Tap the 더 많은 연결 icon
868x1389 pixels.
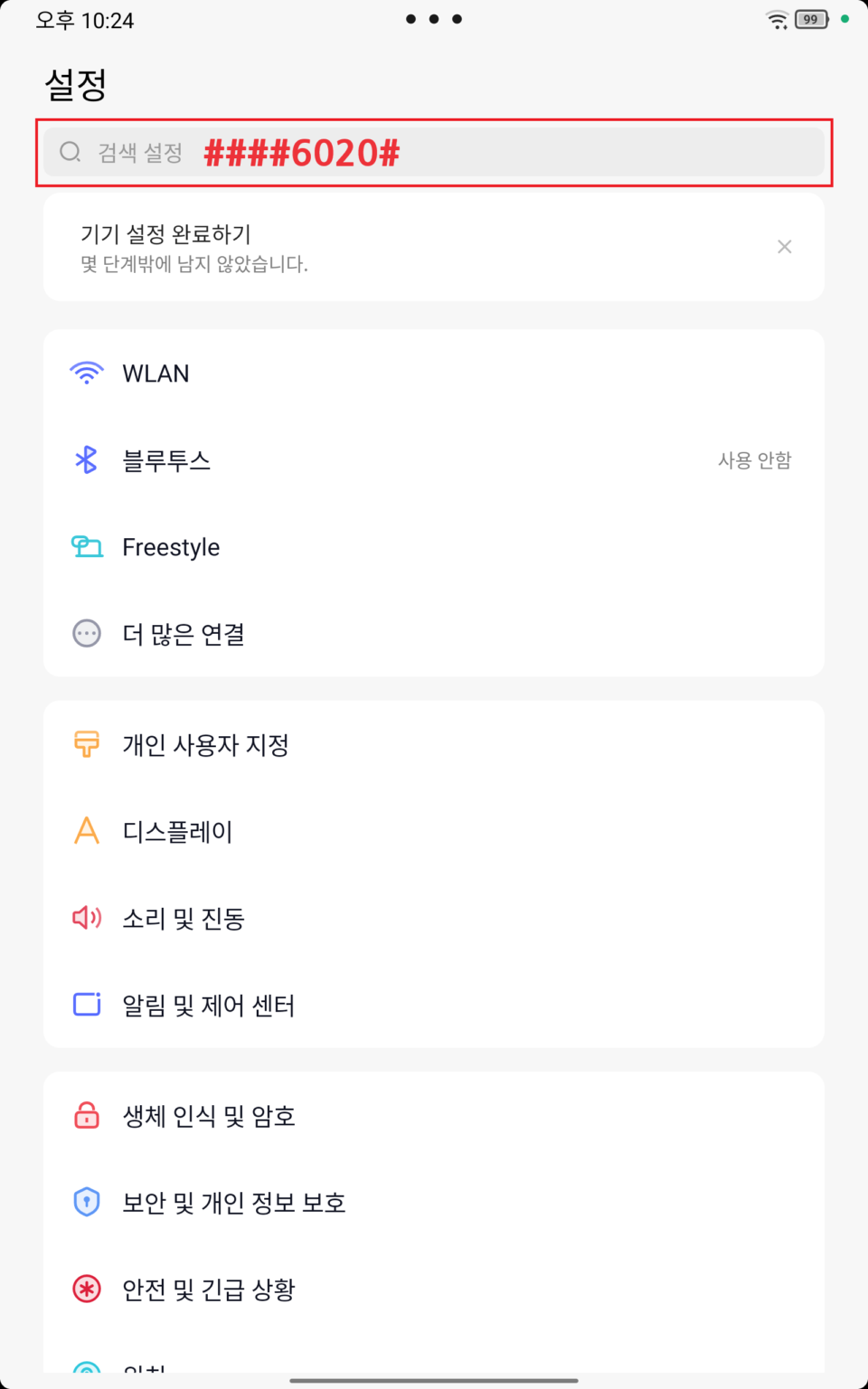coord(86,633)
